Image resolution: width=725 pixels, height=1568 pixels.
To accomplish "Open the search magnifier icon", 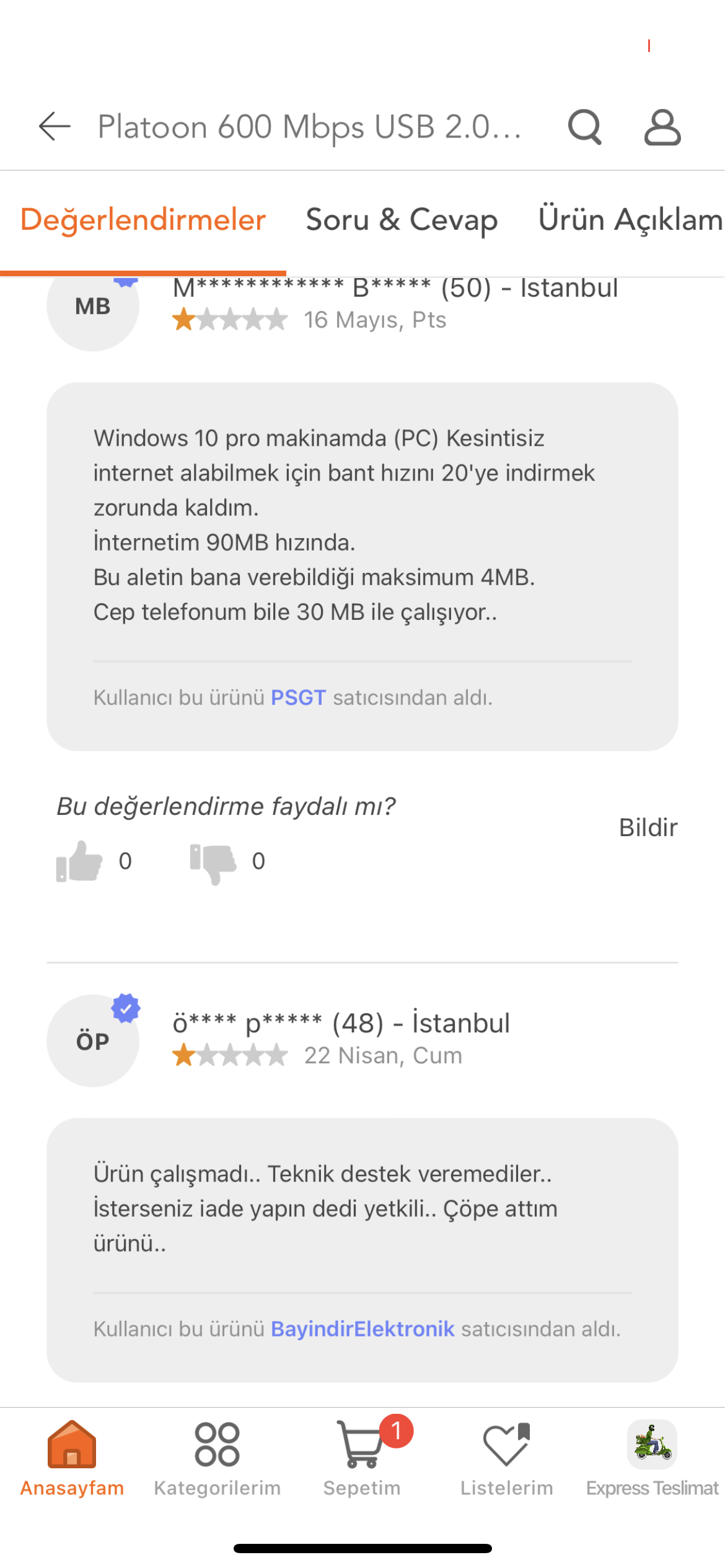I will pos(584,127).
